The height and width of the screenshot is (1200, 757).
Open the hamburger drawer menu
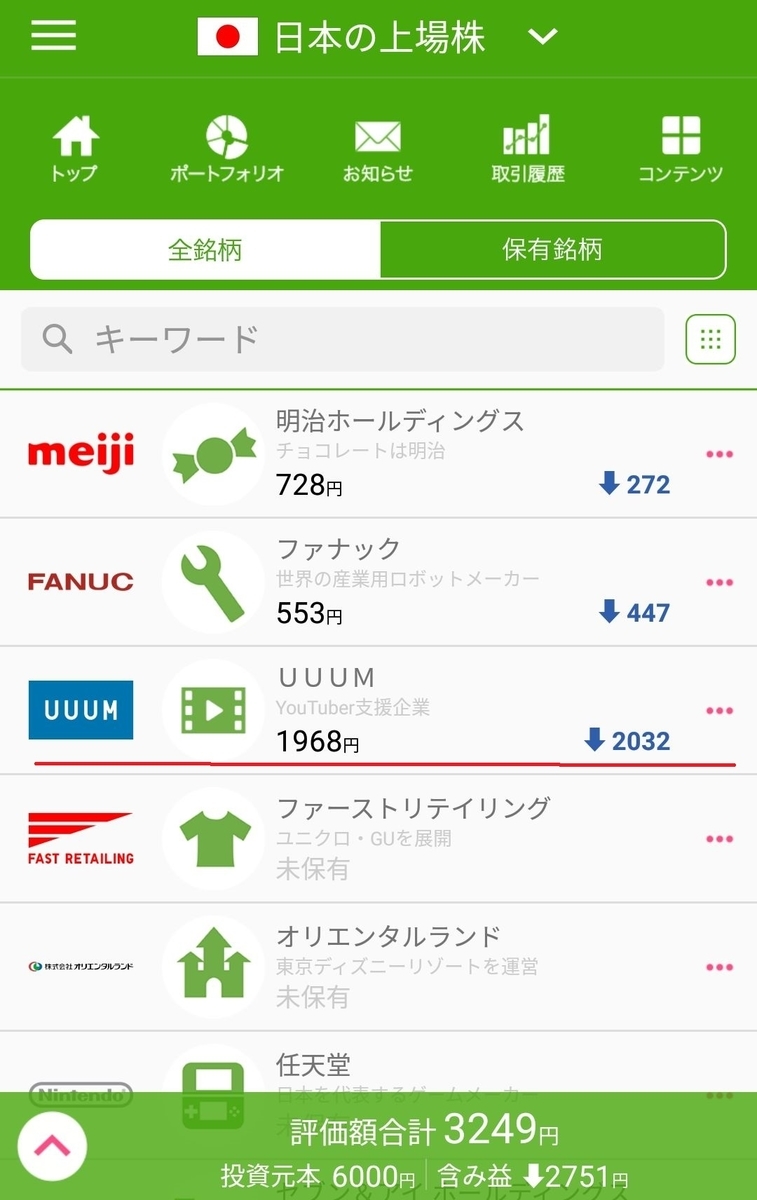[53, 36]
